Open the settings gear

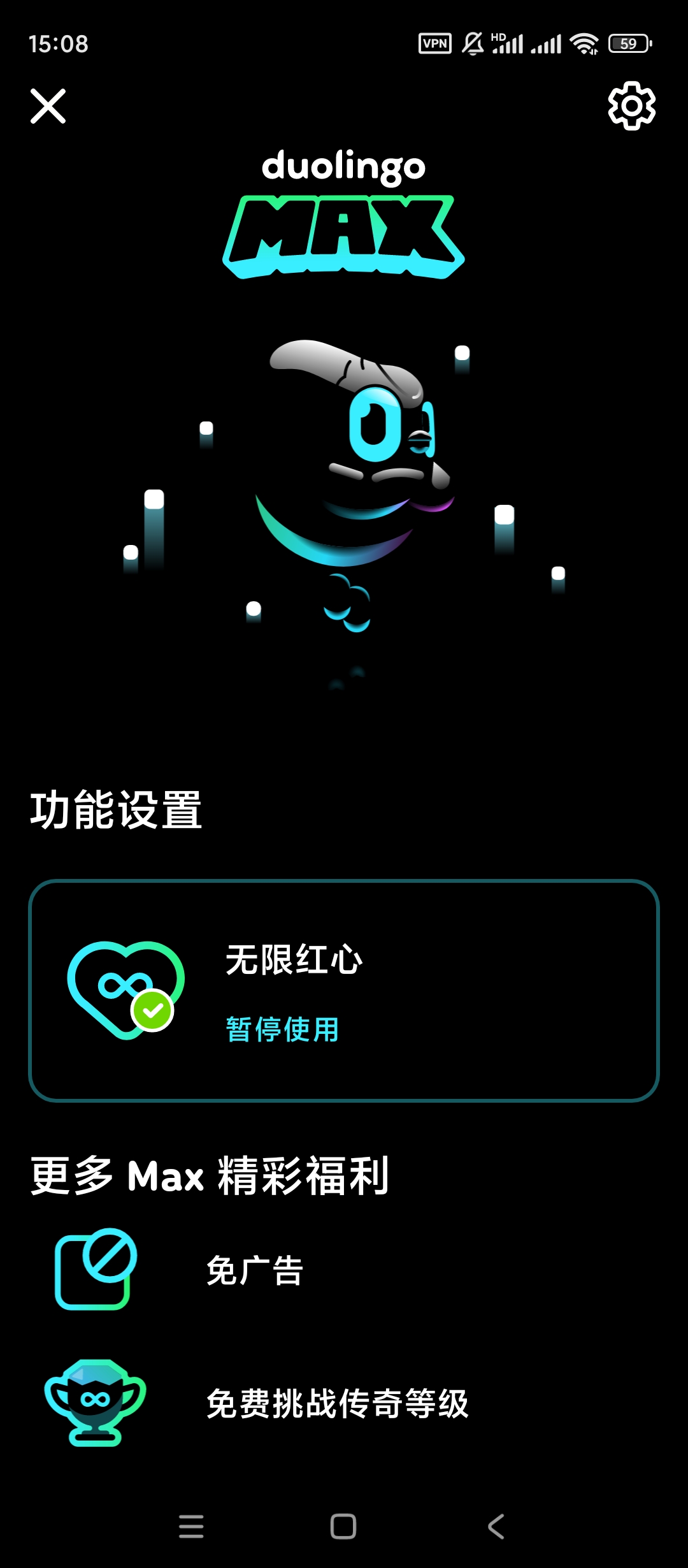click(x=631, y=106)
